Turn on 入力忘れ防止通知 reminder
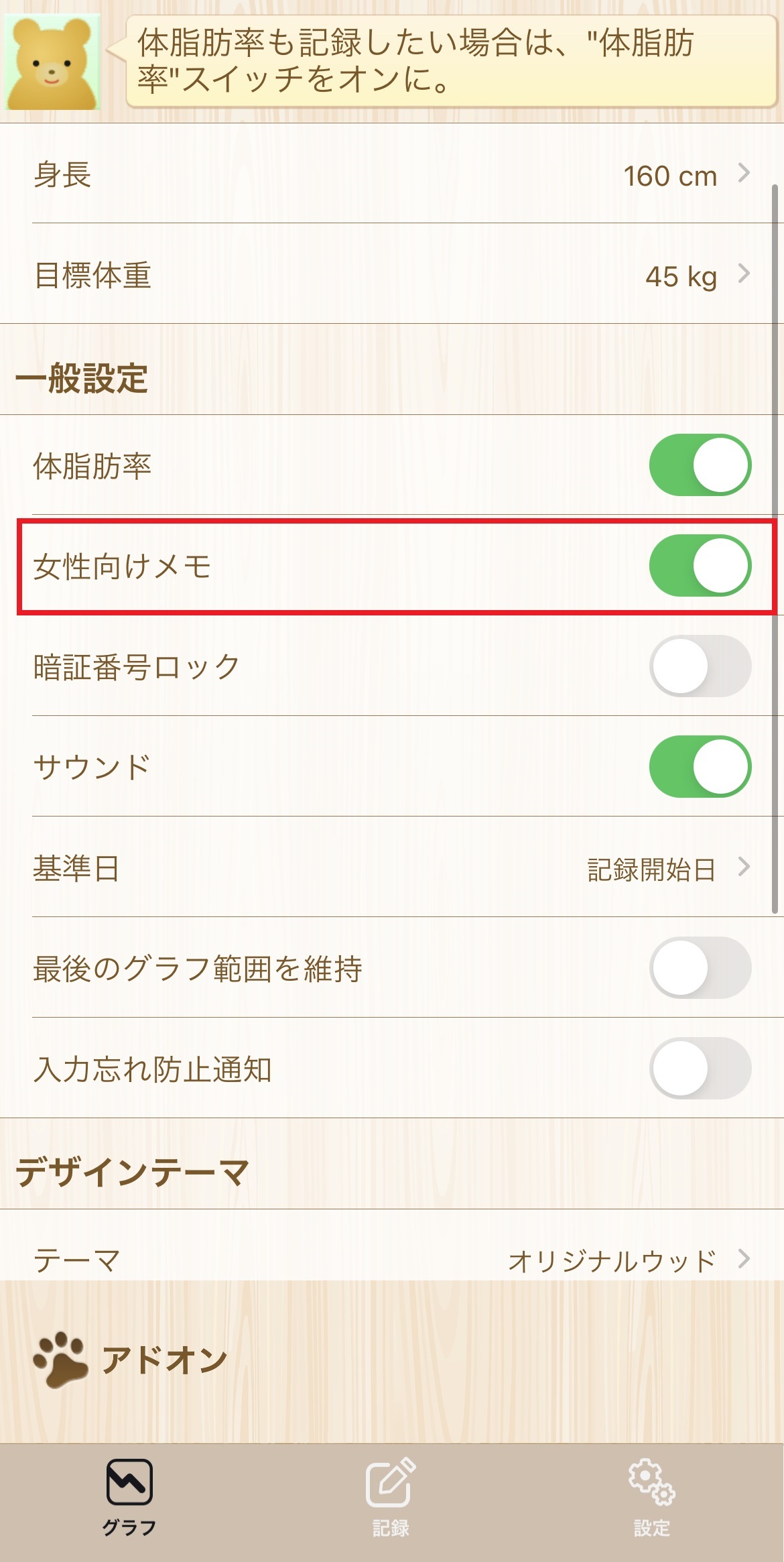The image size is (784, 1562). 700,1068
